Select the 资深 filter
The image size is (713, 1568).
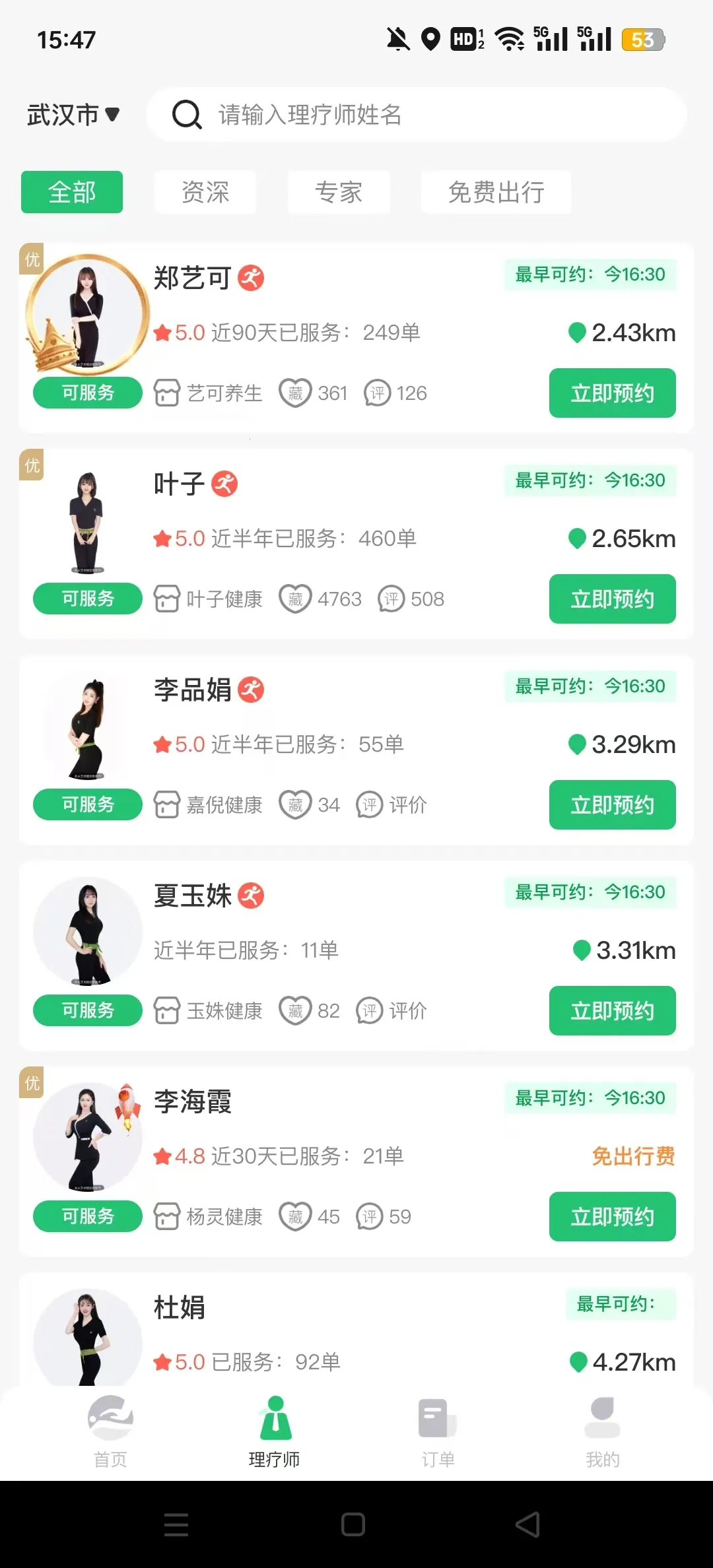[x=205, y=192]
